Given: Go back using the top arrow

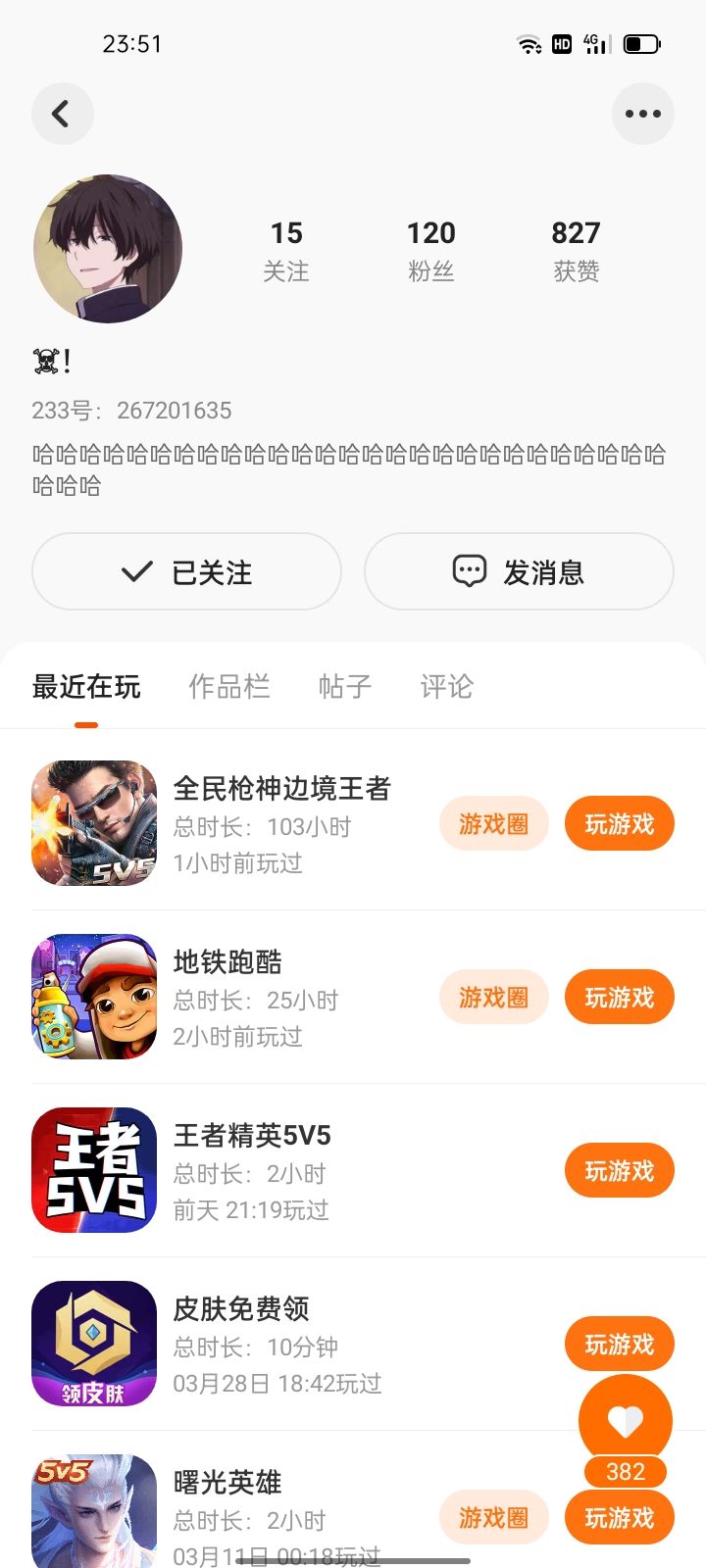Looking at the screenshot, I should tap(63, 114).
